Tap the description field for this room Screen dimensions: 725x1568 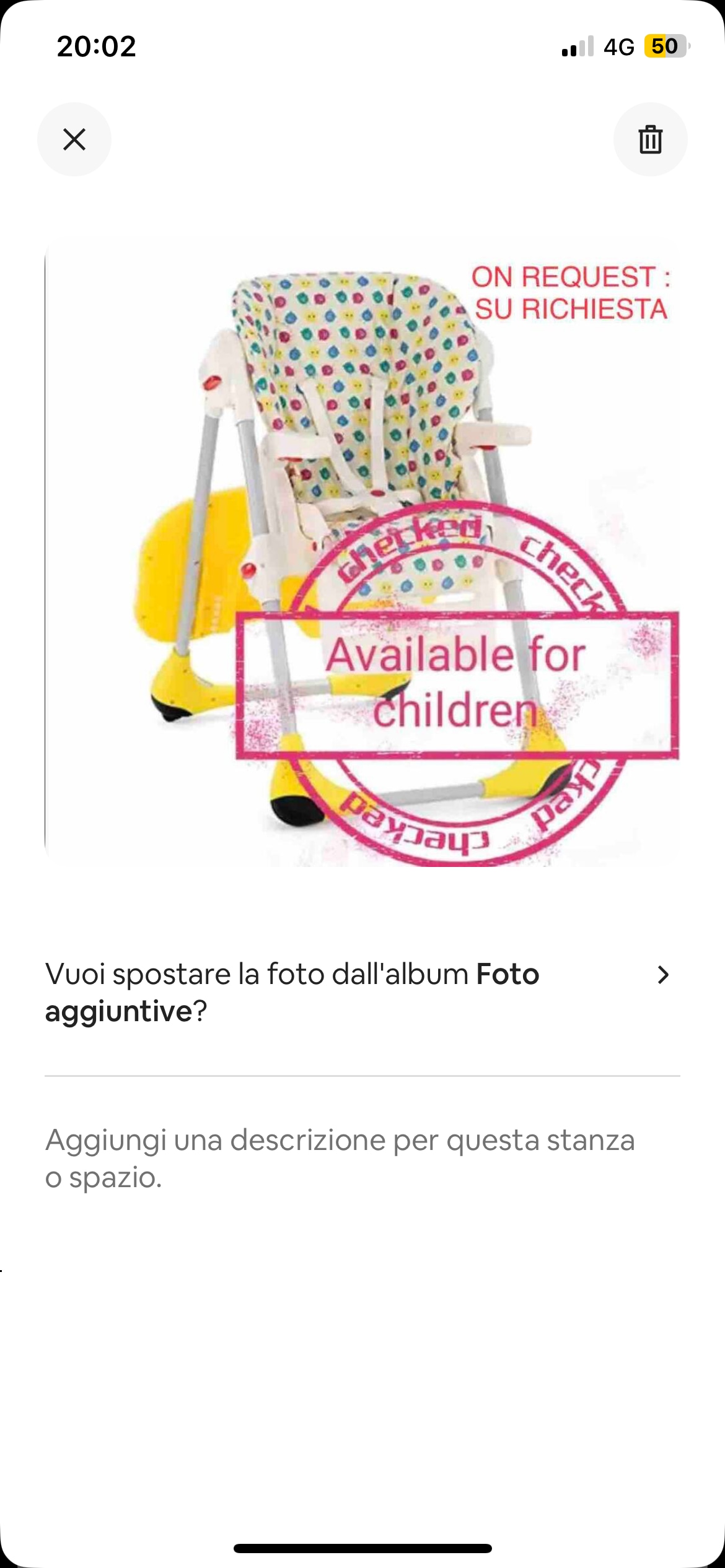click(x=340, y=1158)
